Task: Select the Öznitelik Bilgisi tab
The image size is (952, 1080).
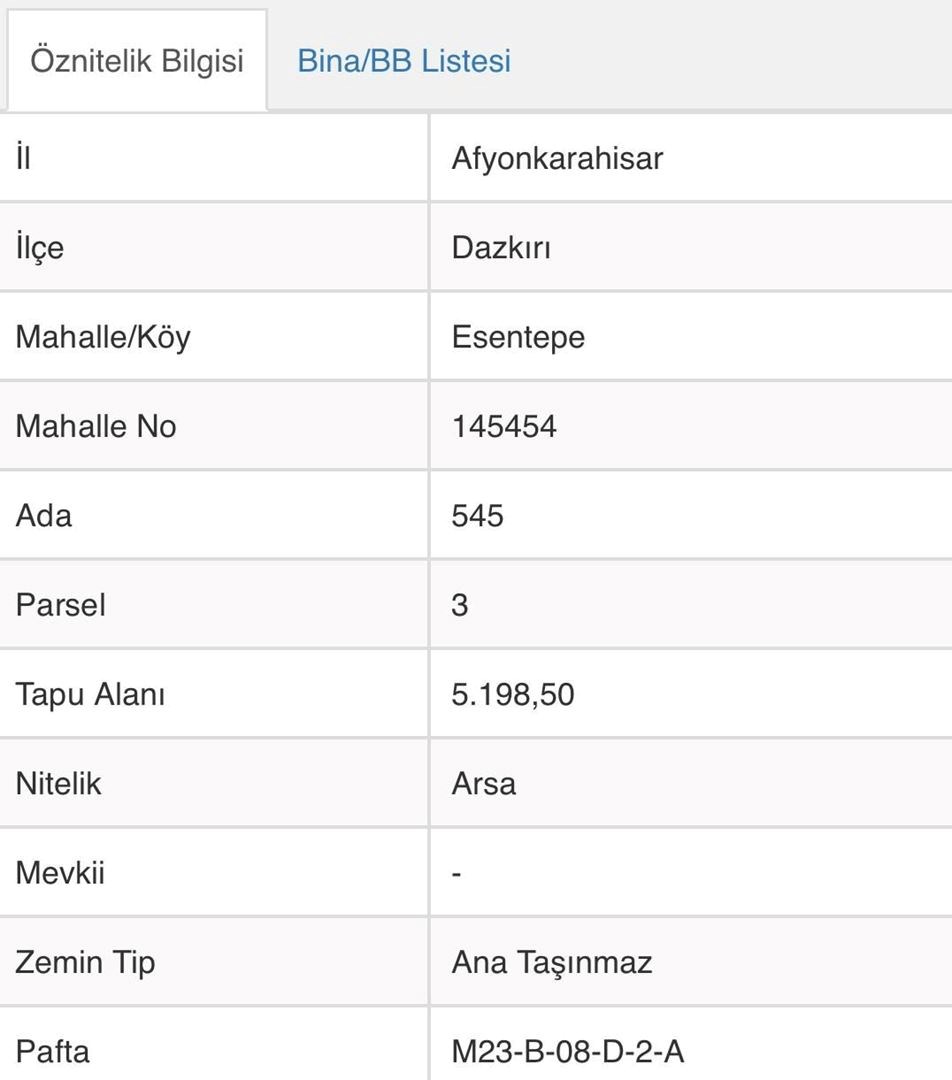Action: click(137, 61)
